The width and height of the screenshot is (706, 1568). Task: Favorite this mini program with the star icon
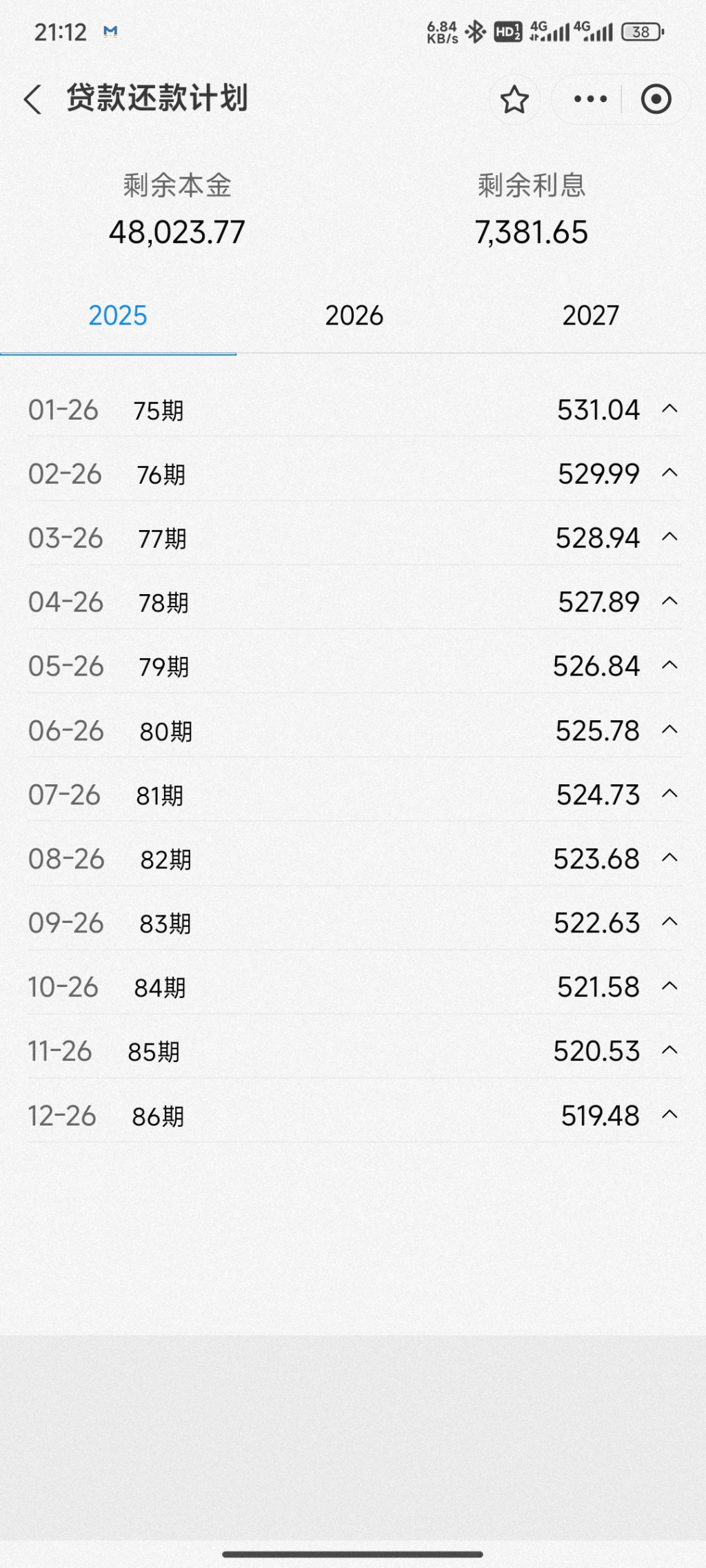(x=514, y=99)
